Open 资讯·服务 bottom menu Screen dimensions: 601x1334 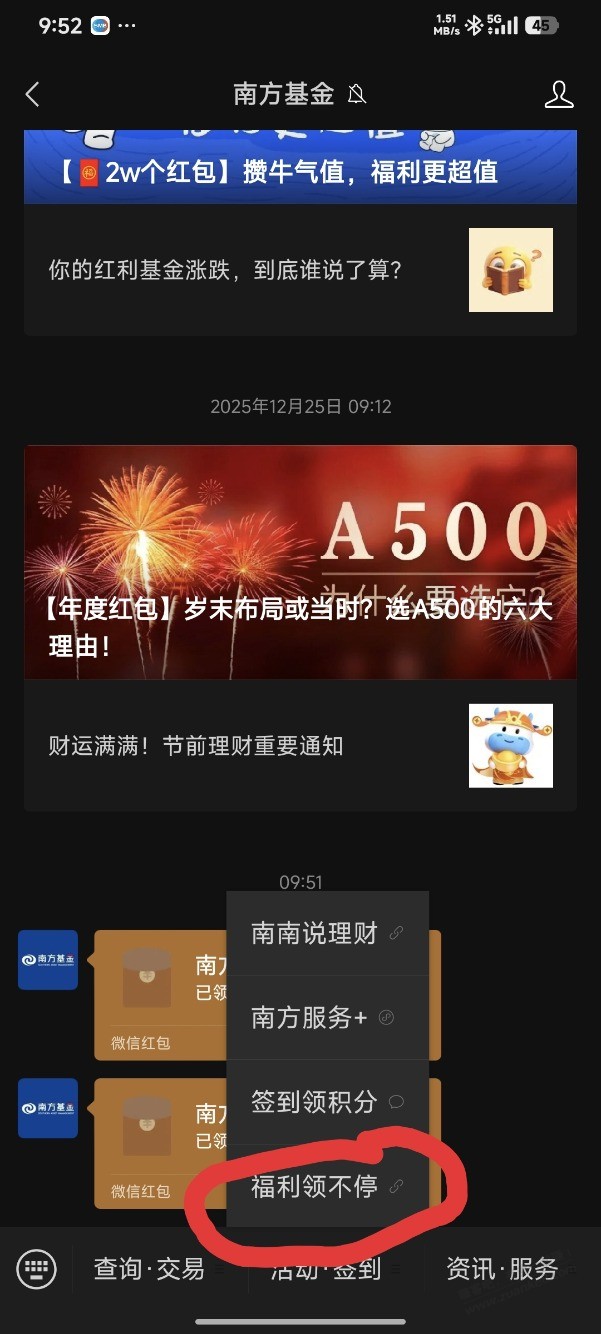(x=502, y=1270)
